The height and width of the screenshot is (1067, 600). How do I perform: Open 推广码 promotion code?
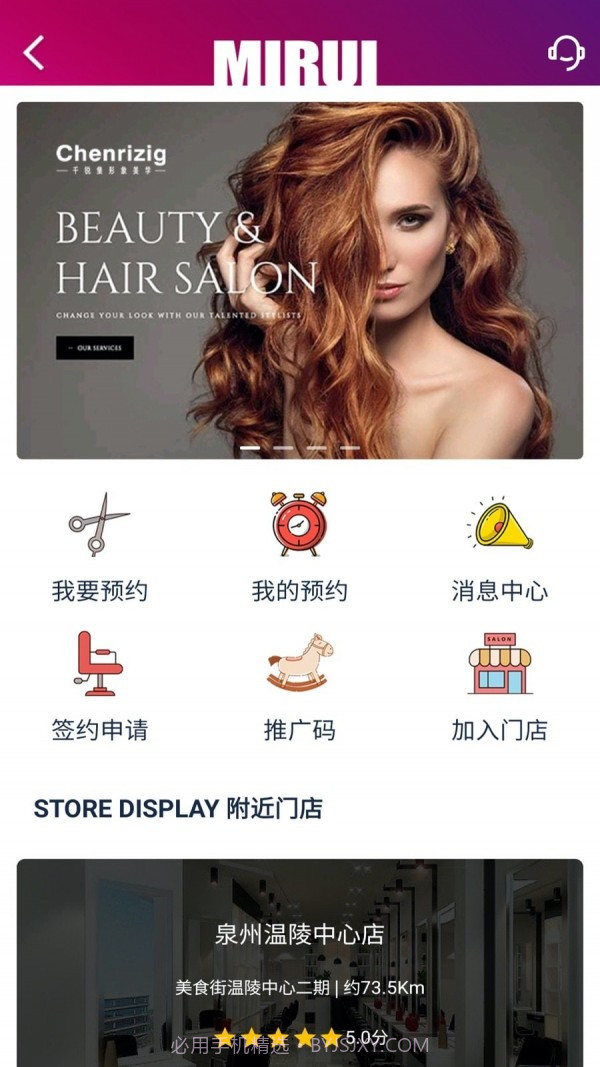point(300,688)
